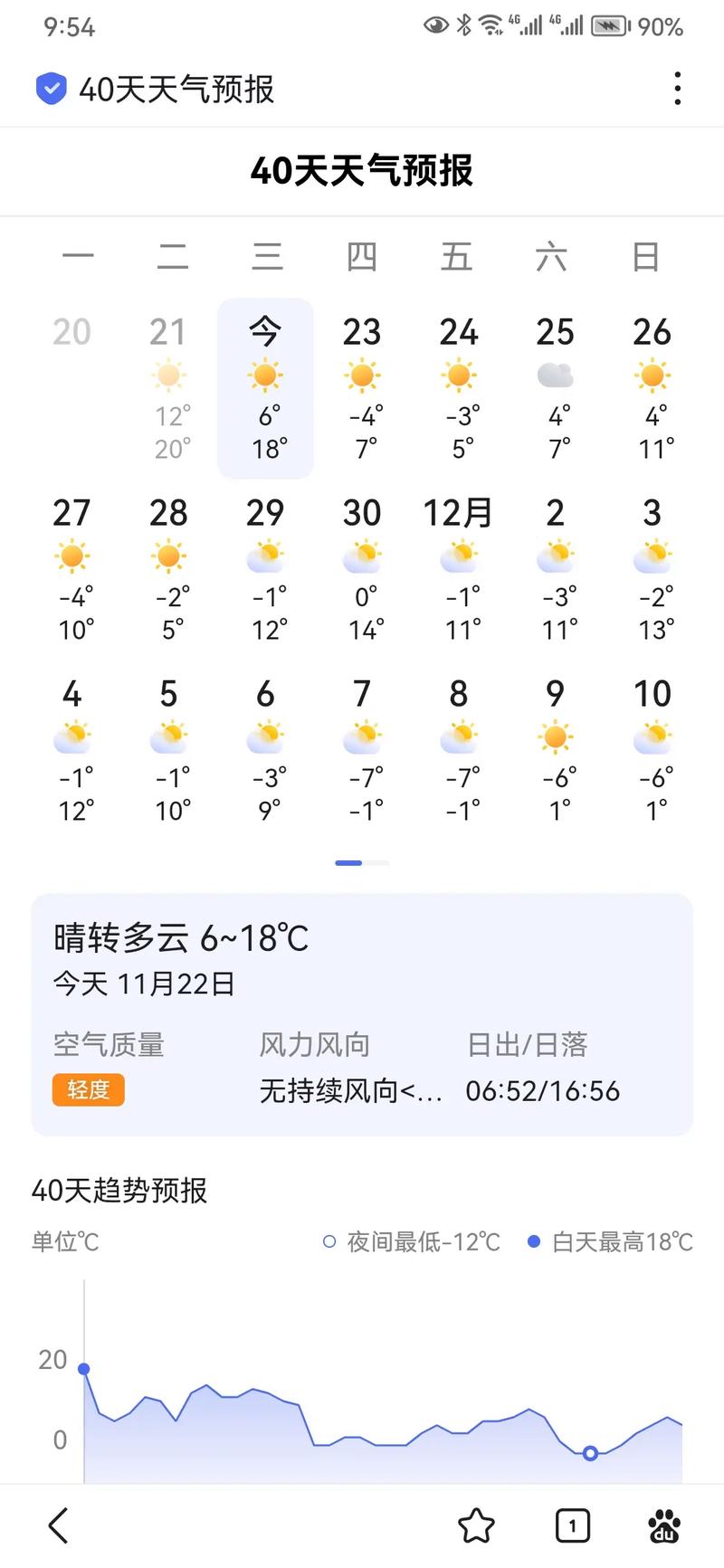Viewport: 724px width, 1568px height.
Task: Open the Baidu app icon in bottom bar
Action: click(x=665, y=1525)
